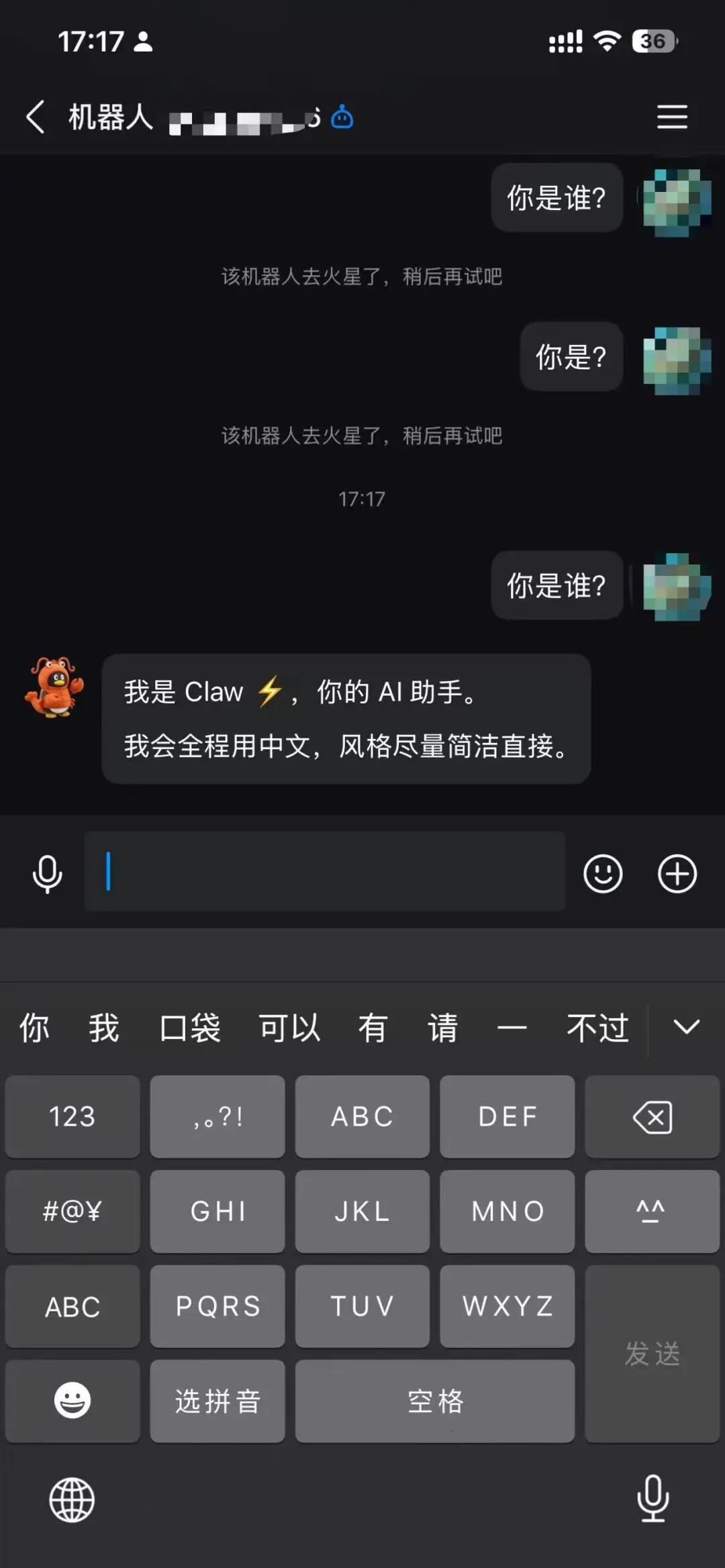Tap the emoji key on the keyboard
The width and height of the screenshot is (725, 1568).
tap(72, 1401)
